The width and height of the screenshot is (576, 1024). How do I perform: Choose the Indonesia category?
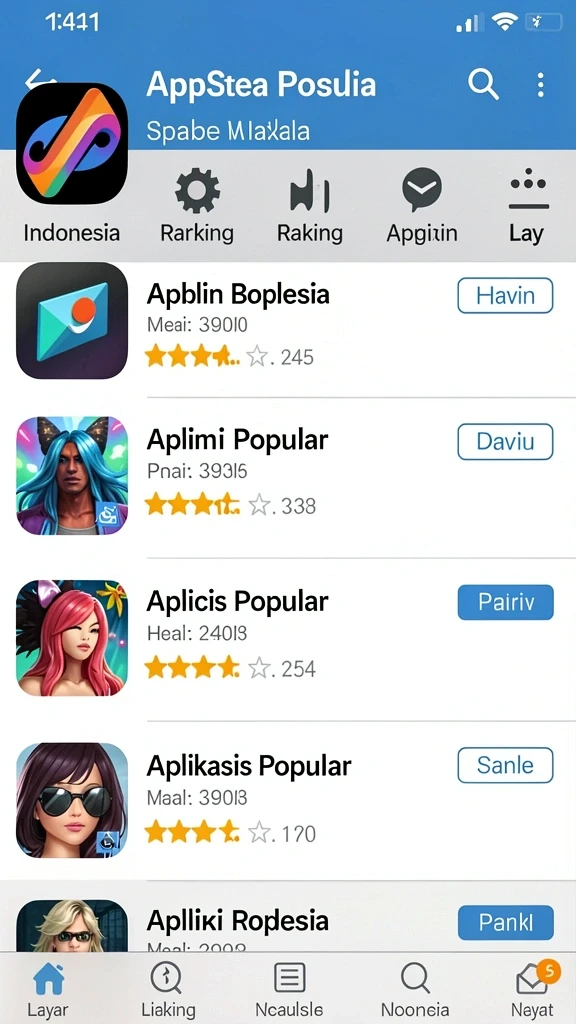(72, 232)
